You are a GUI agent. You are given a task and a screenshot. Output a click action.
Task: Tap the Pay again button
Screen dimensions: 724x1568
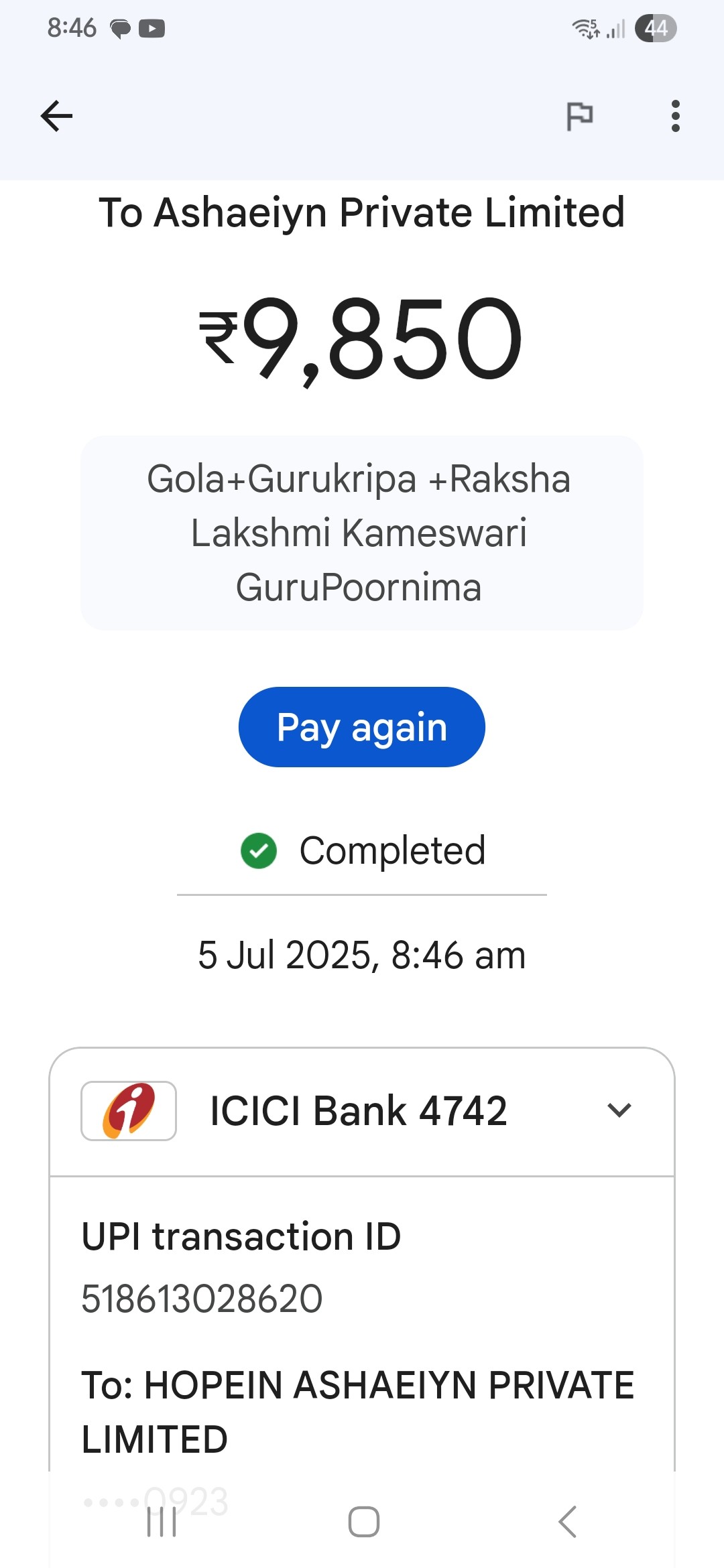coord(362,727)
